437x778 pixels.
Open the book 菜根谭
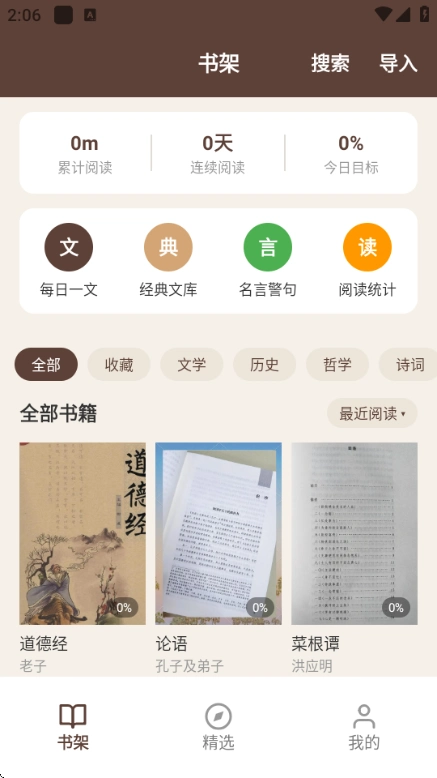coord(354,558)
